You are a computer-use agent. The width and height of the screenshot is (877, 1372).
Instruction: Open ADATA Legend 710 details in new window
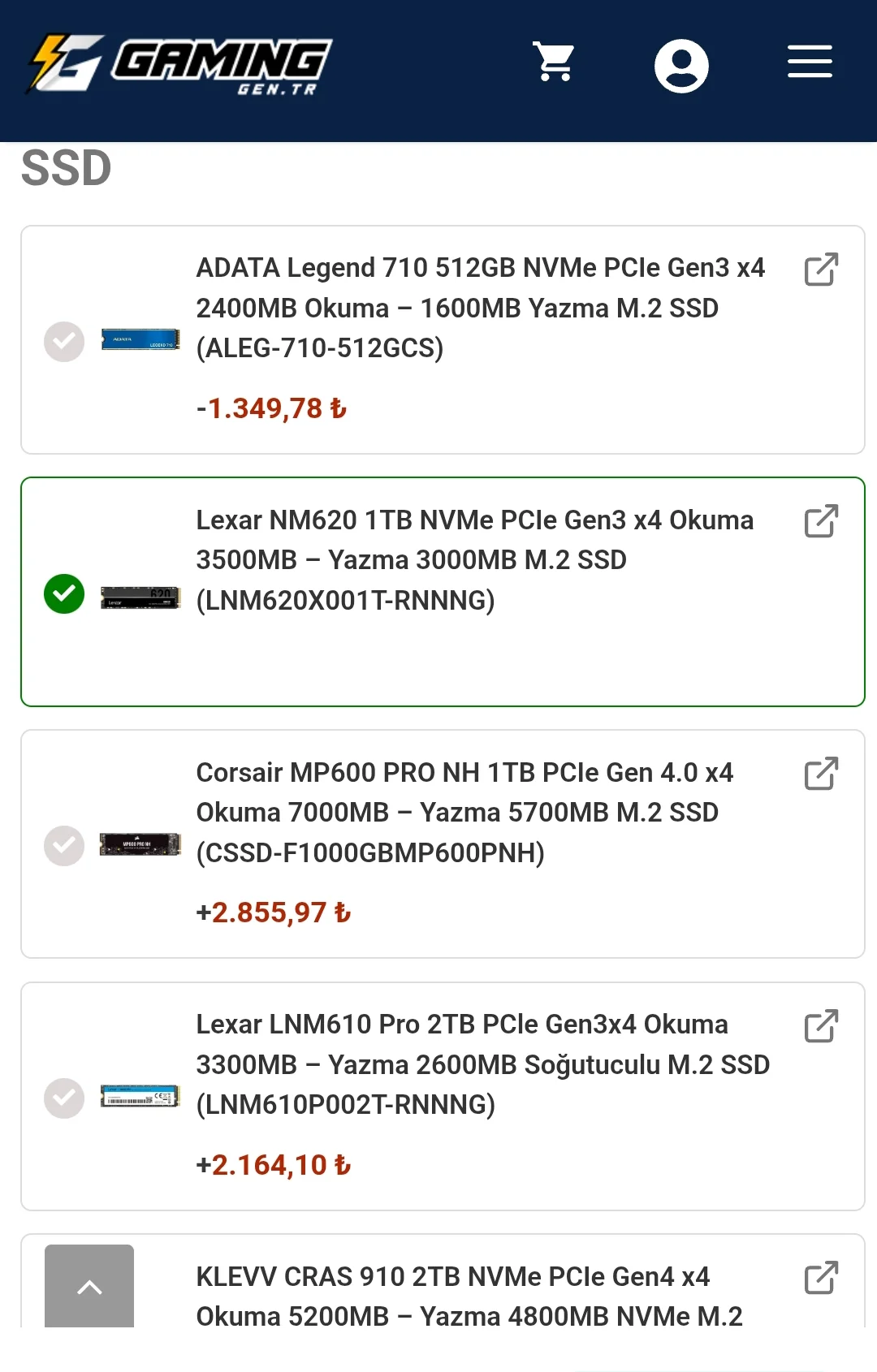[821, 270]
